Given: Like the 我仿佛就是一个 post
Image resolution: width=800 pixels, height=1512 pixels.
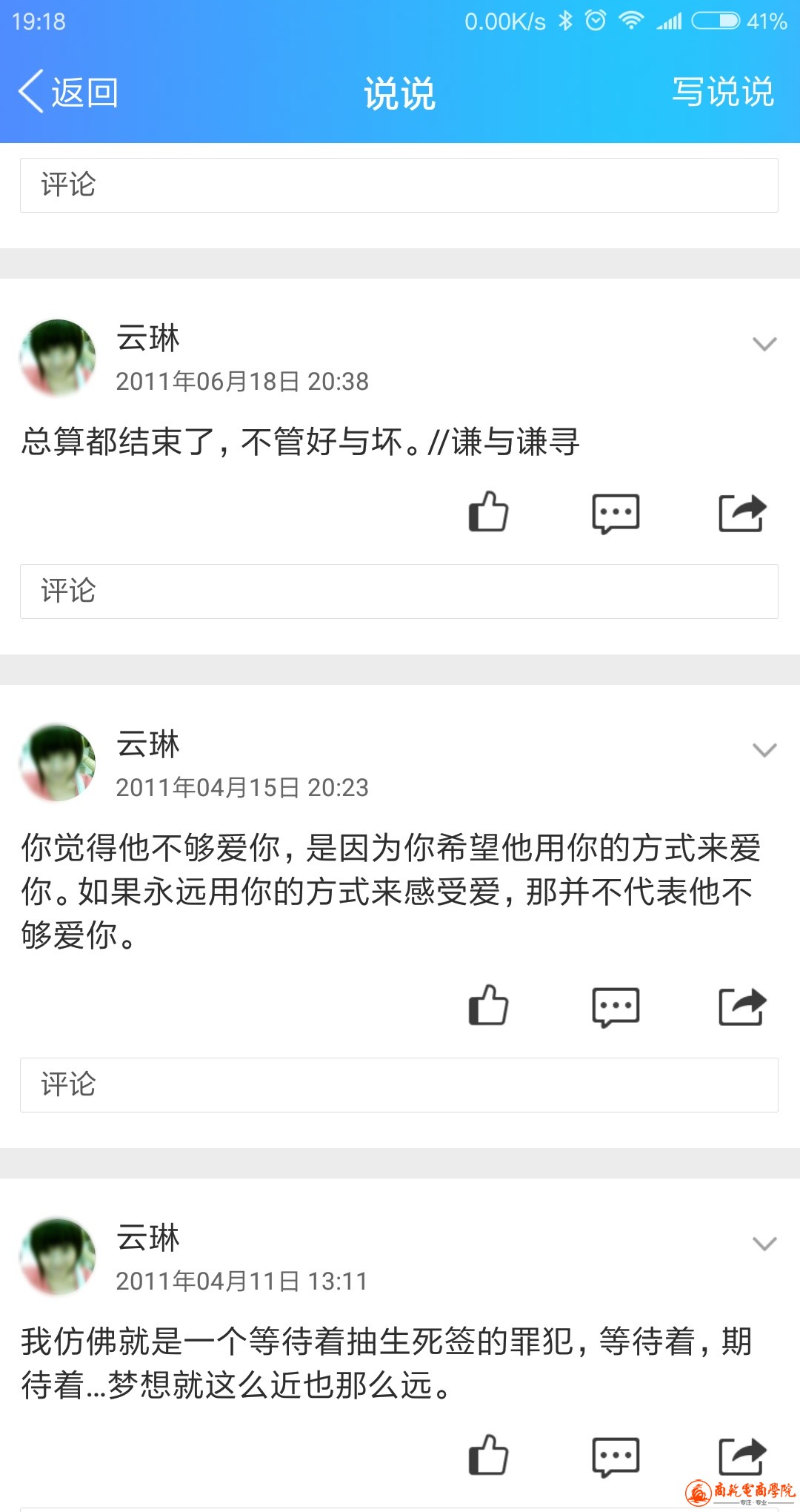Looking at the screenshot, I should pyautogui.click(x=489, y=1455).
